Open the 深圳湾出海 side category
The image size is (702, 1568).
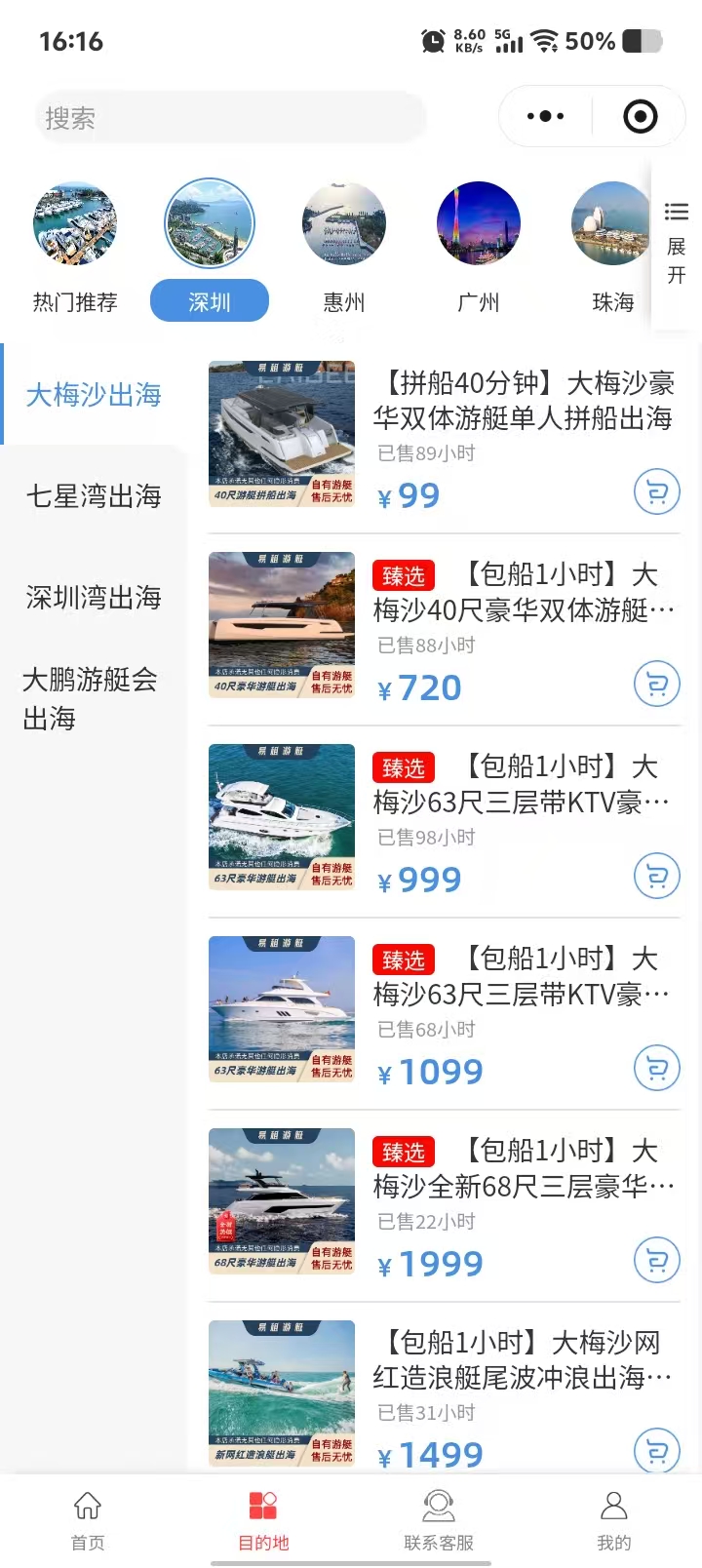[94, 598]
